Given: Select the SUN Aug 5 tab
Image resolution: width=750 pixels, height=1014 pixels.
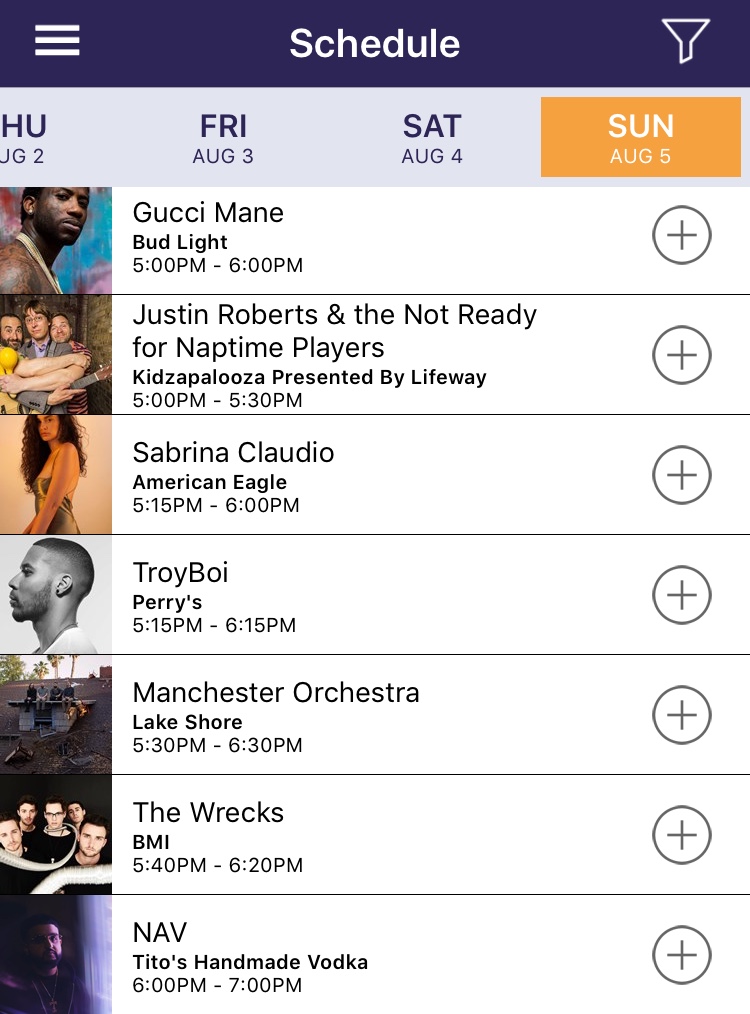Looking at the screenshot, I should click(x=640, y=138).
